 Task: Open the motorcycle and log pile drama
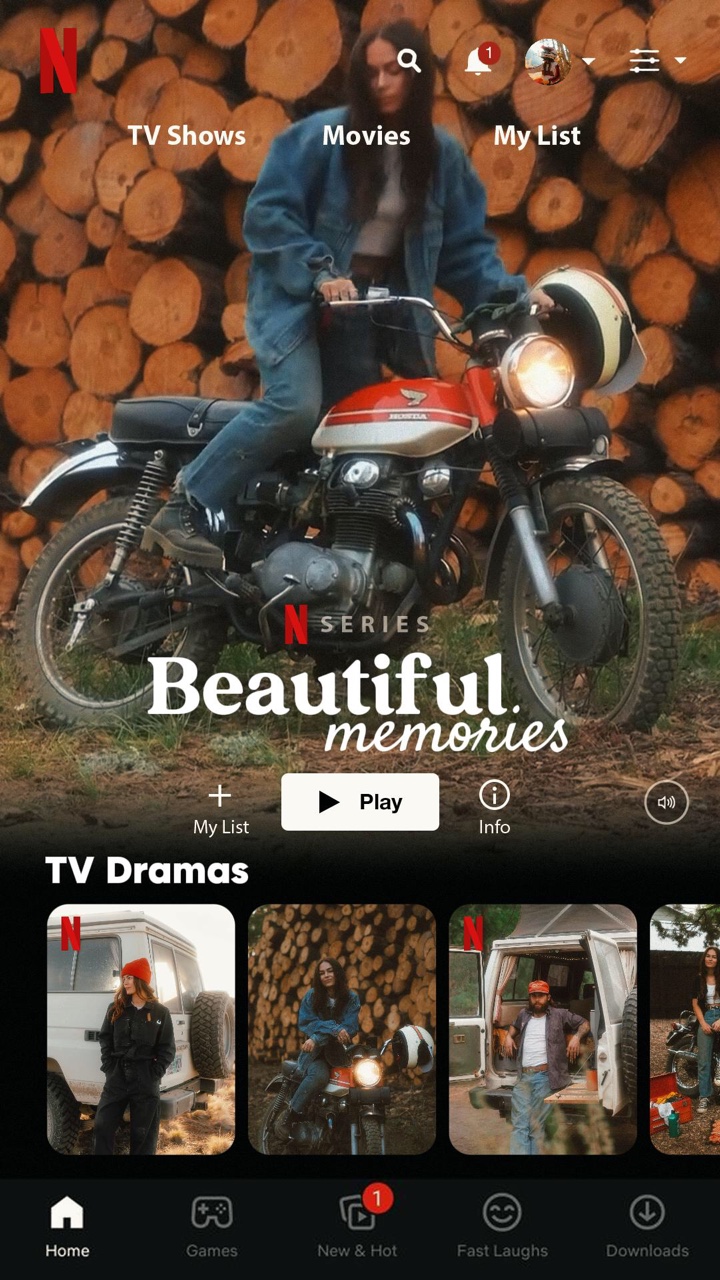342,1029
